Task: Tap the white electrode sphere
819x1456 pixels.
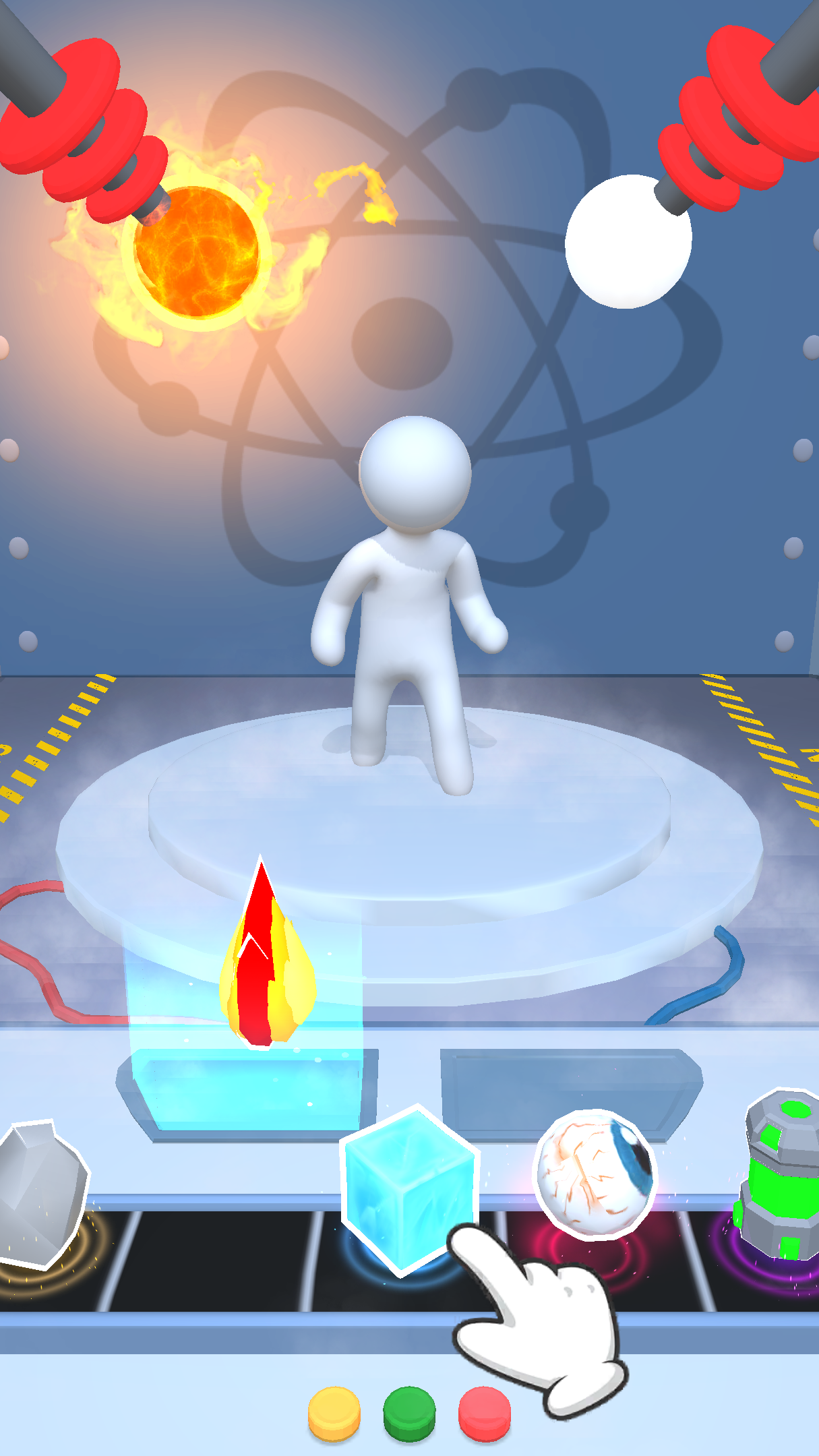Action: click(627, 243)
